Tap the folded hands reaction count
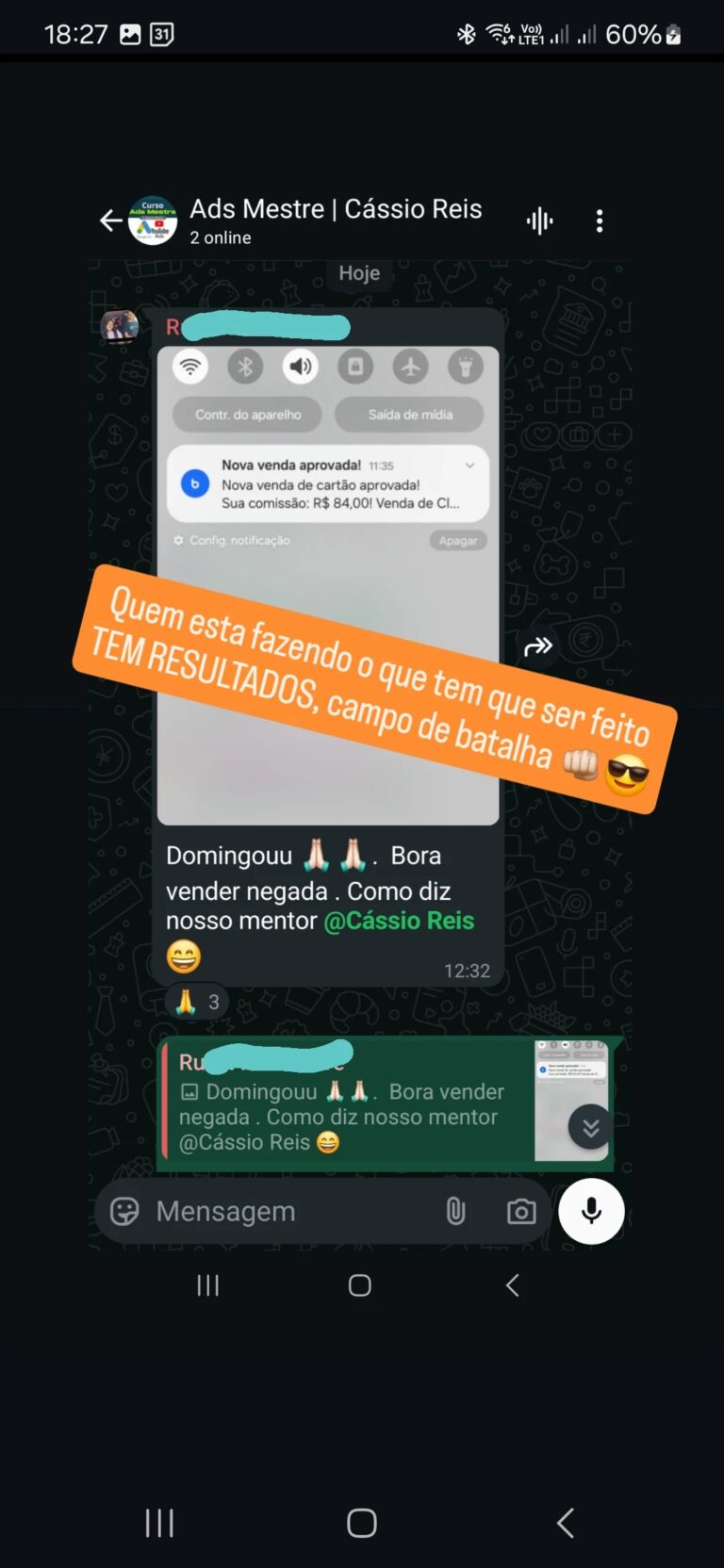This screenshot has height=1568, width=724. pyautogui.click(x=196, y=1002)
